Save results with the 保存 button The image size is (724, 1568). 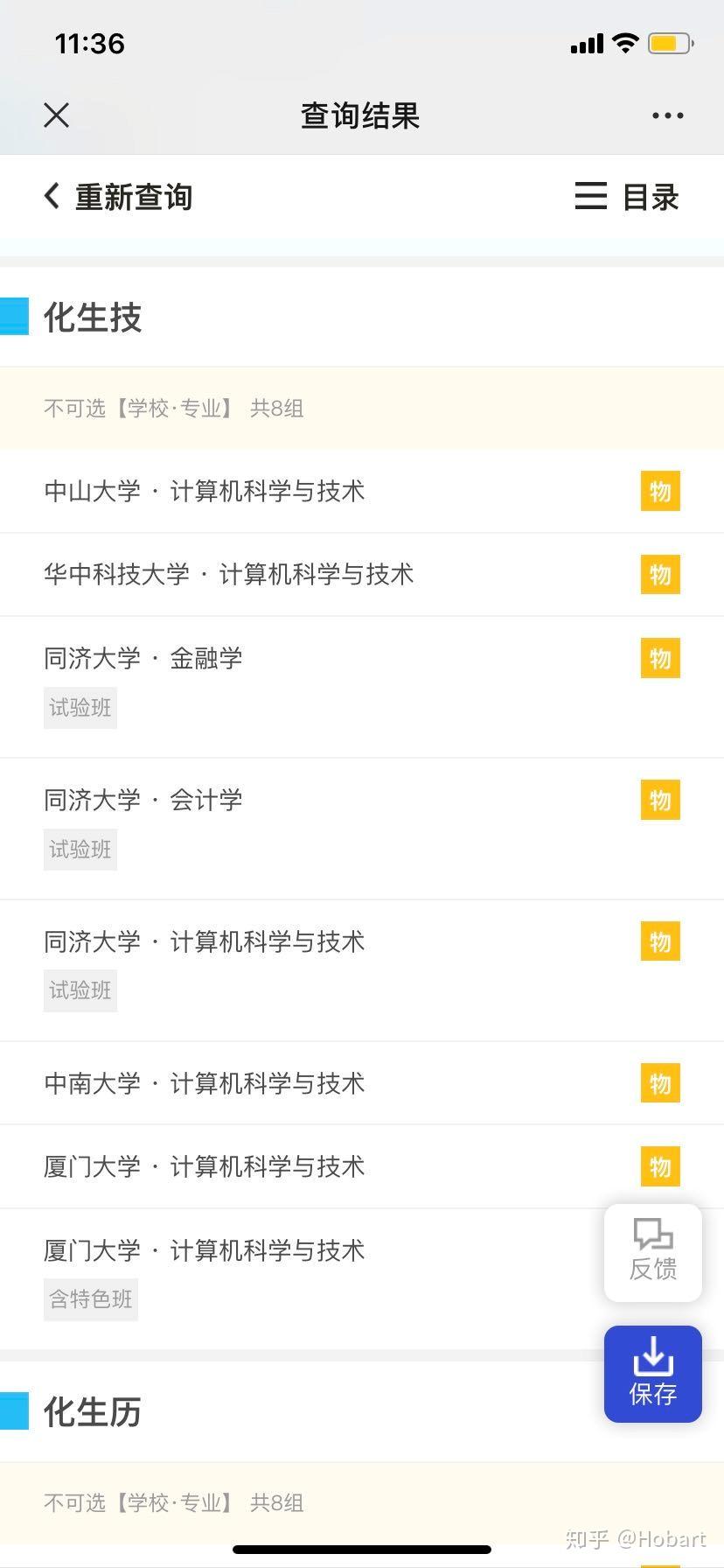click(653, 1374)
